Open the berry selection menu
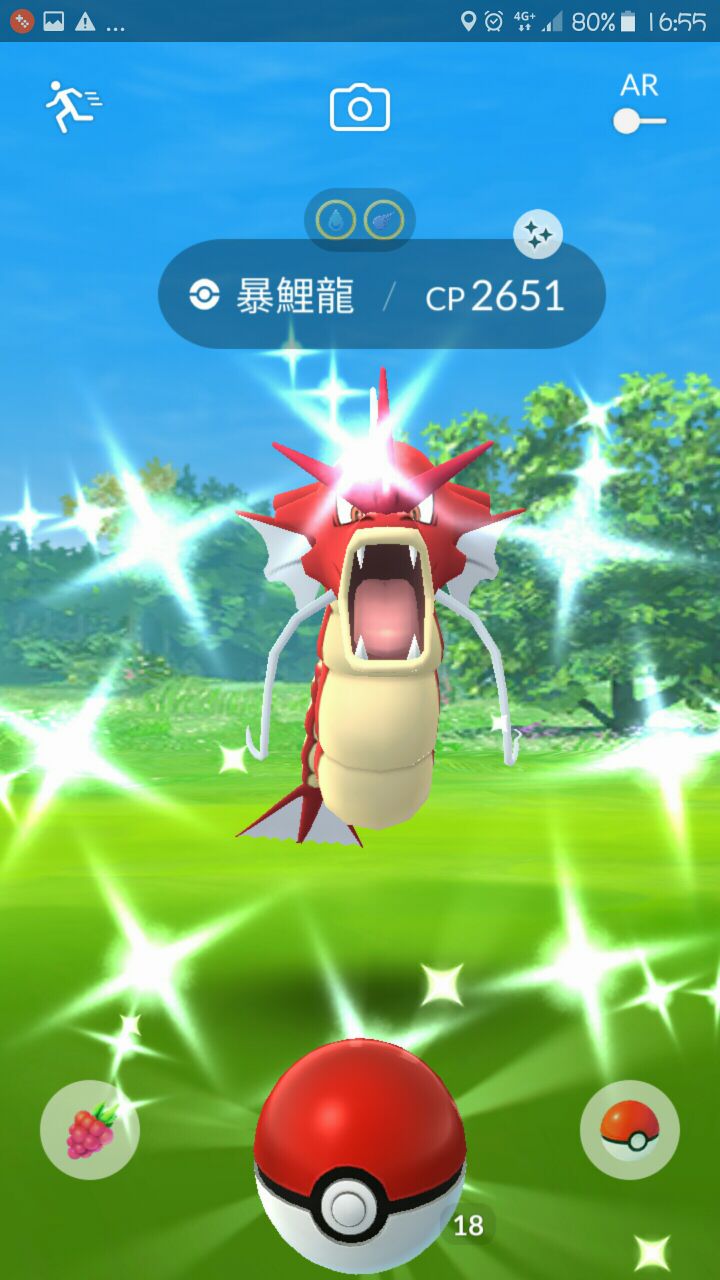The image size is (720, 1280). [90, 1130]
